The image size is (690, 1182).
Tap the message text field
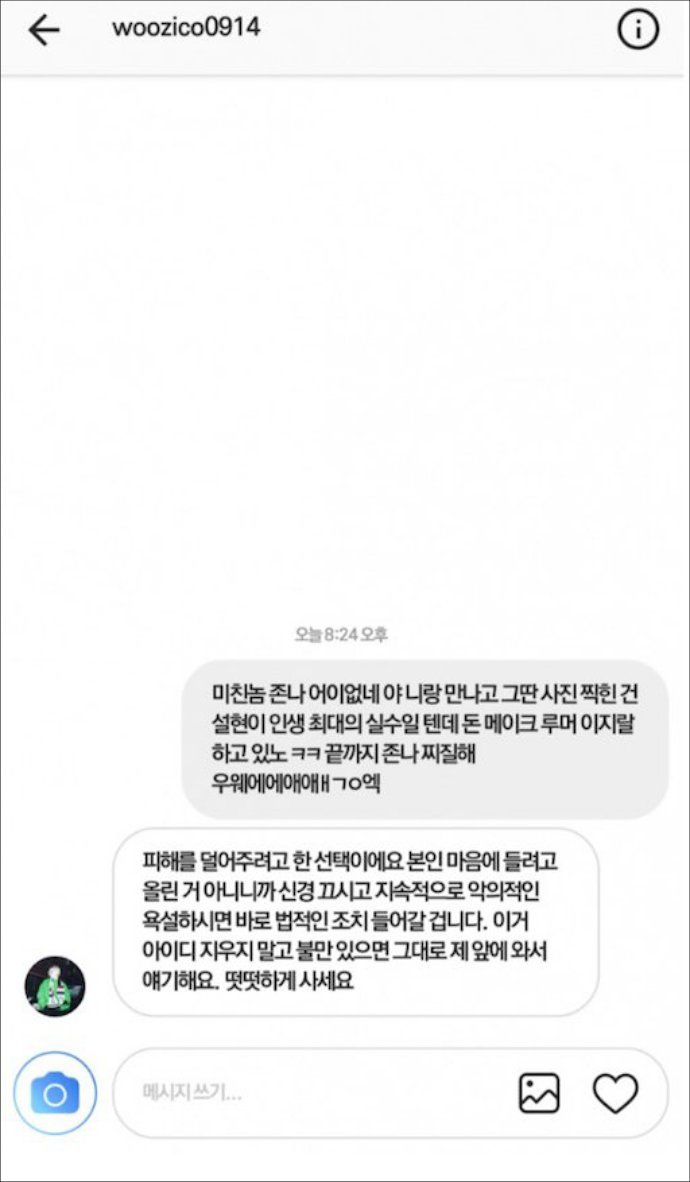pos(310,1093)
